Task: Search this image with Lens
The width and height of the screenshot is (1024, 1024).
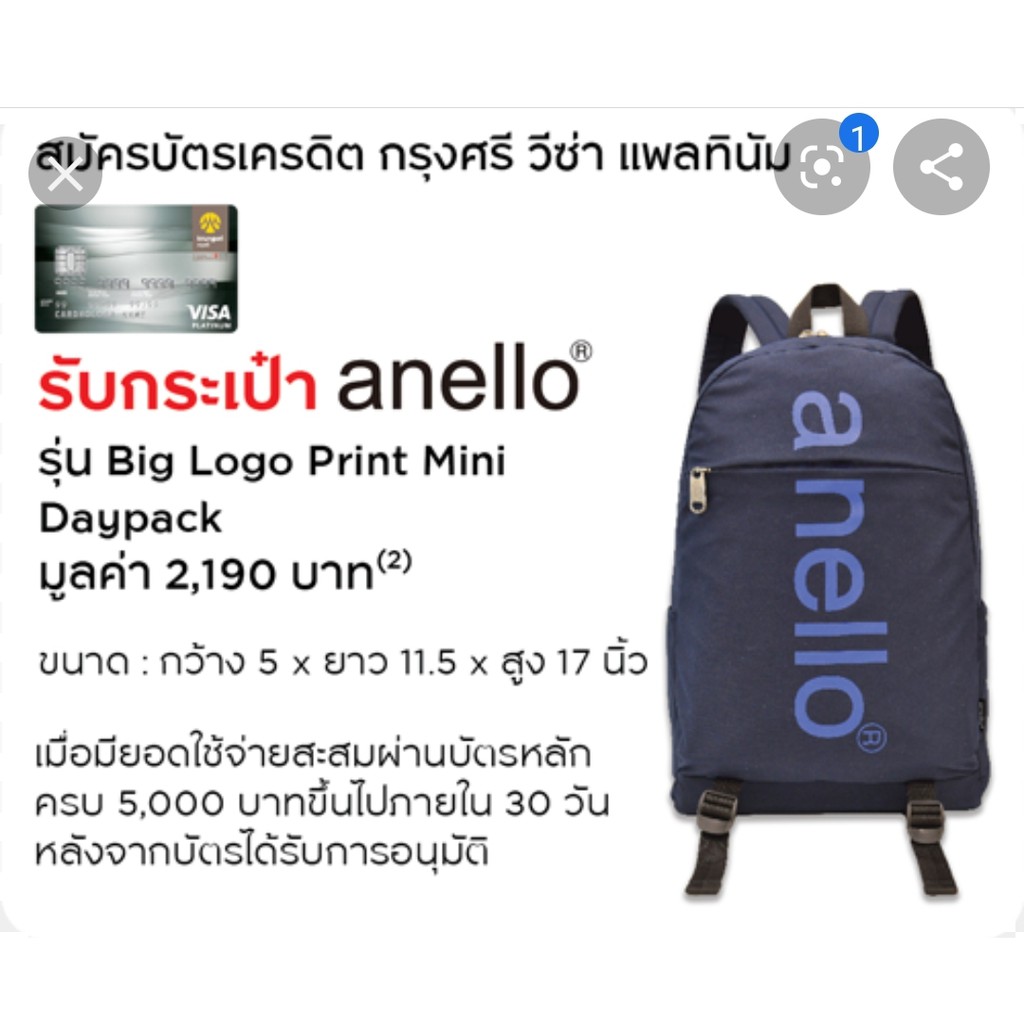Action: (x=822, y=167)
